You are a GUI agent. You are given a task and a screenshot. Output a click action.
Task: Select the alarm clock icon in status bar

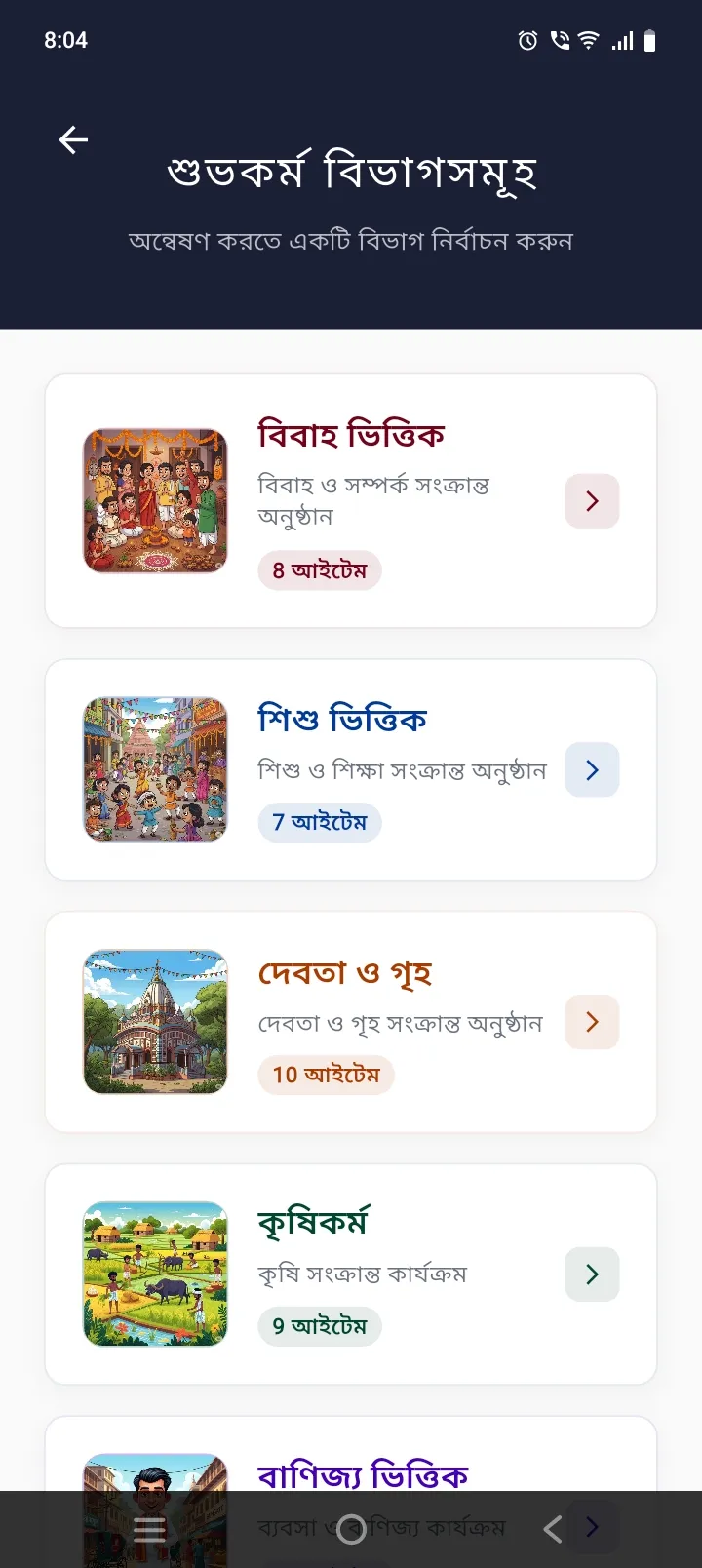point(526,40)
